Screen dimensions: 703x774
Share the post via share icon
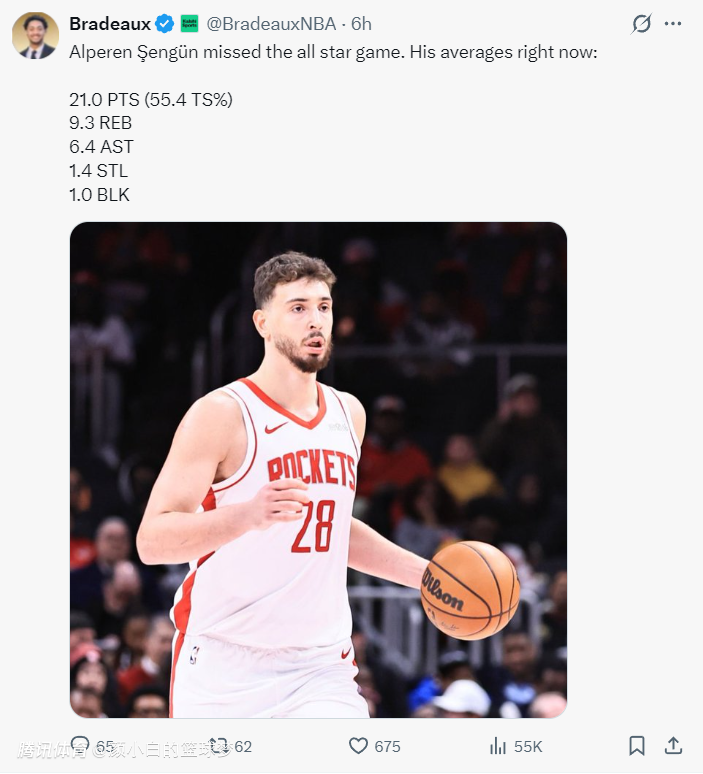(x=674, y=746)
